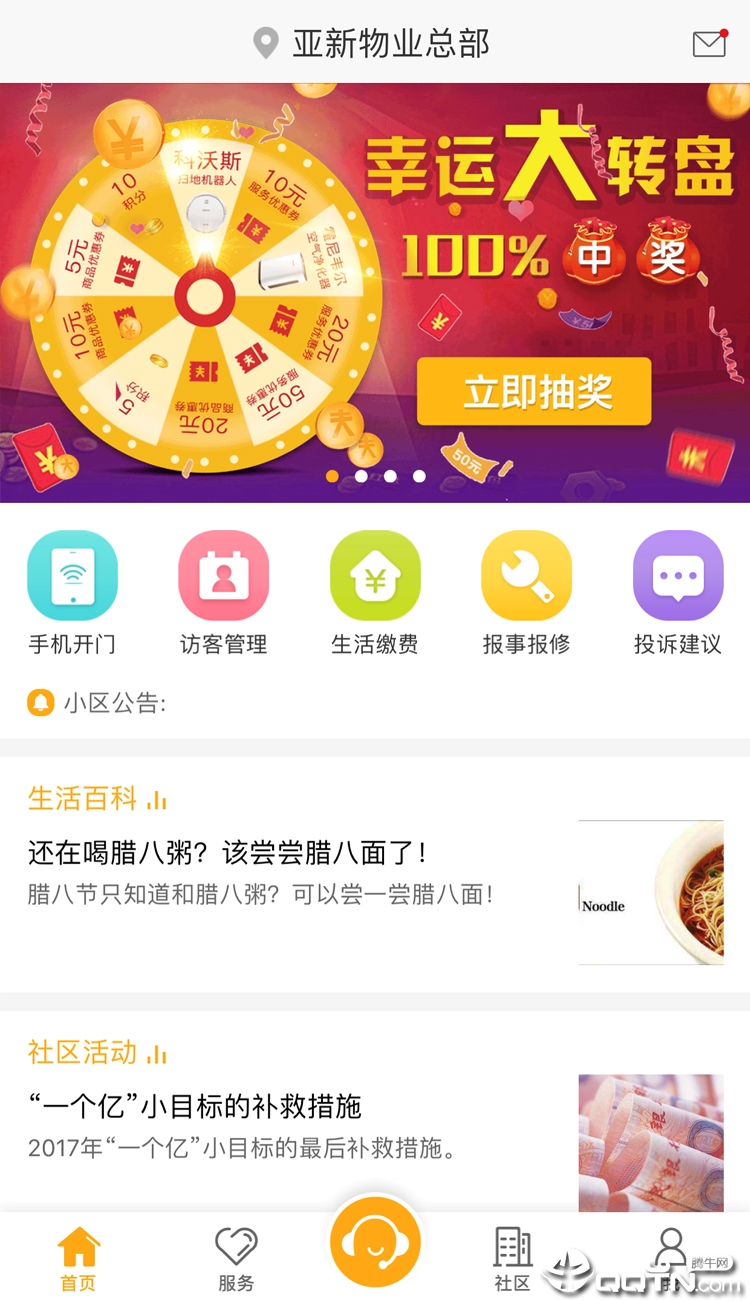The image size is (750, 1301).
Task: Switch to the 服务 services tab
Action: coord(236,1259)
